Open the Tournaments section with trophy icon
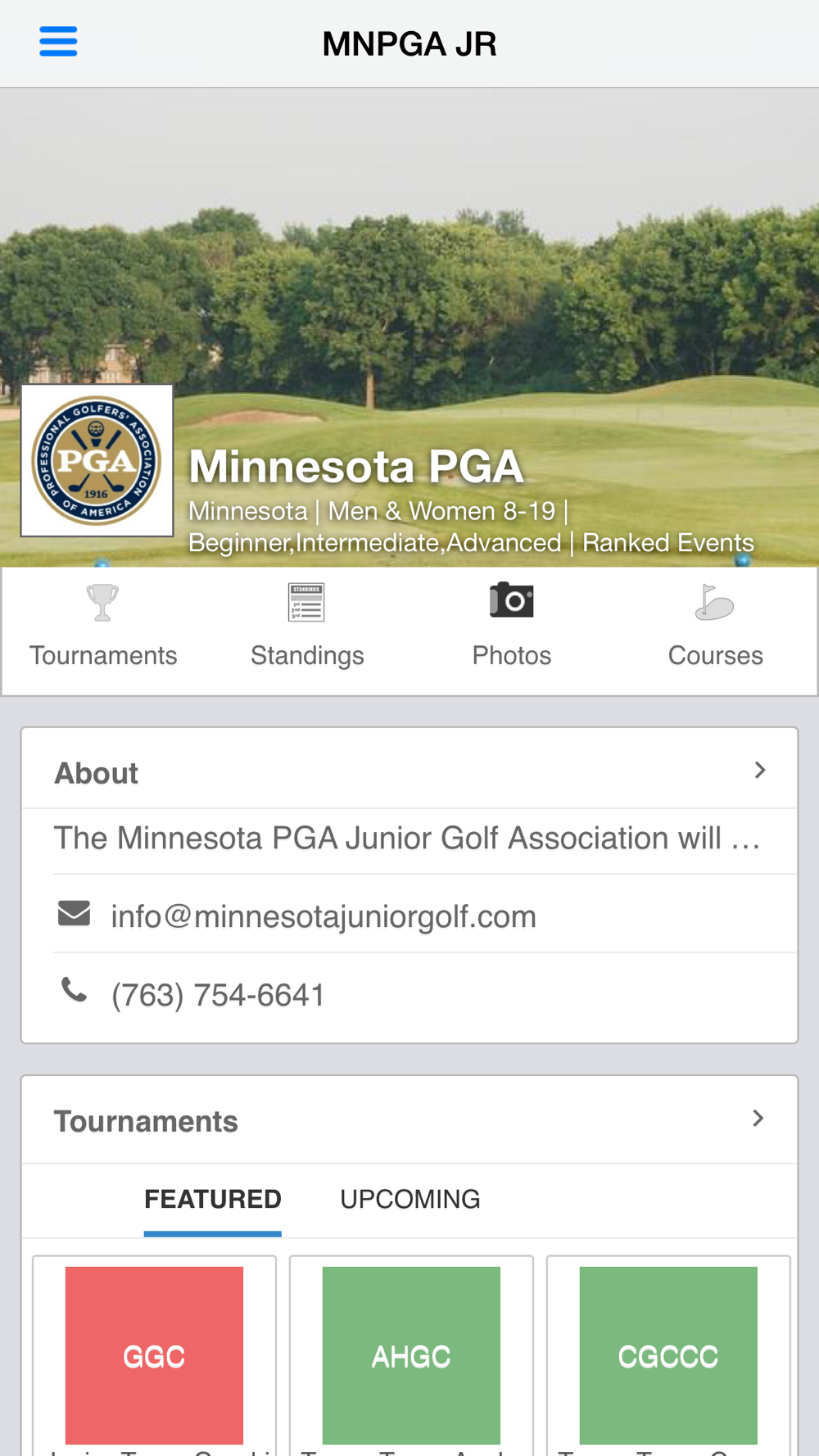This screenshot has height=1456, width=819. pos(103,626)
